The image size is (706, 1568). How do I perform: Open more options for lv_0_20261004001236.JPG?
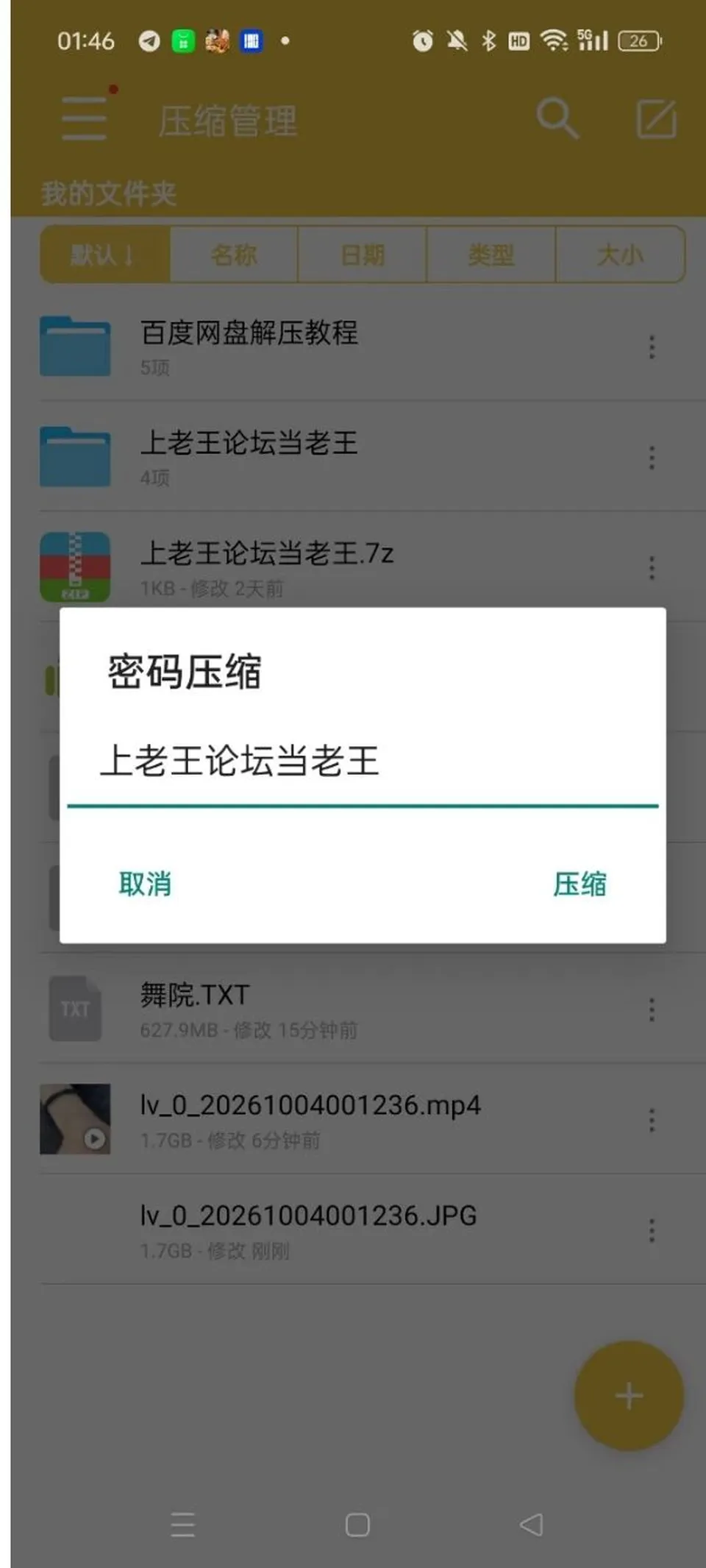(x=652, y=1230)
